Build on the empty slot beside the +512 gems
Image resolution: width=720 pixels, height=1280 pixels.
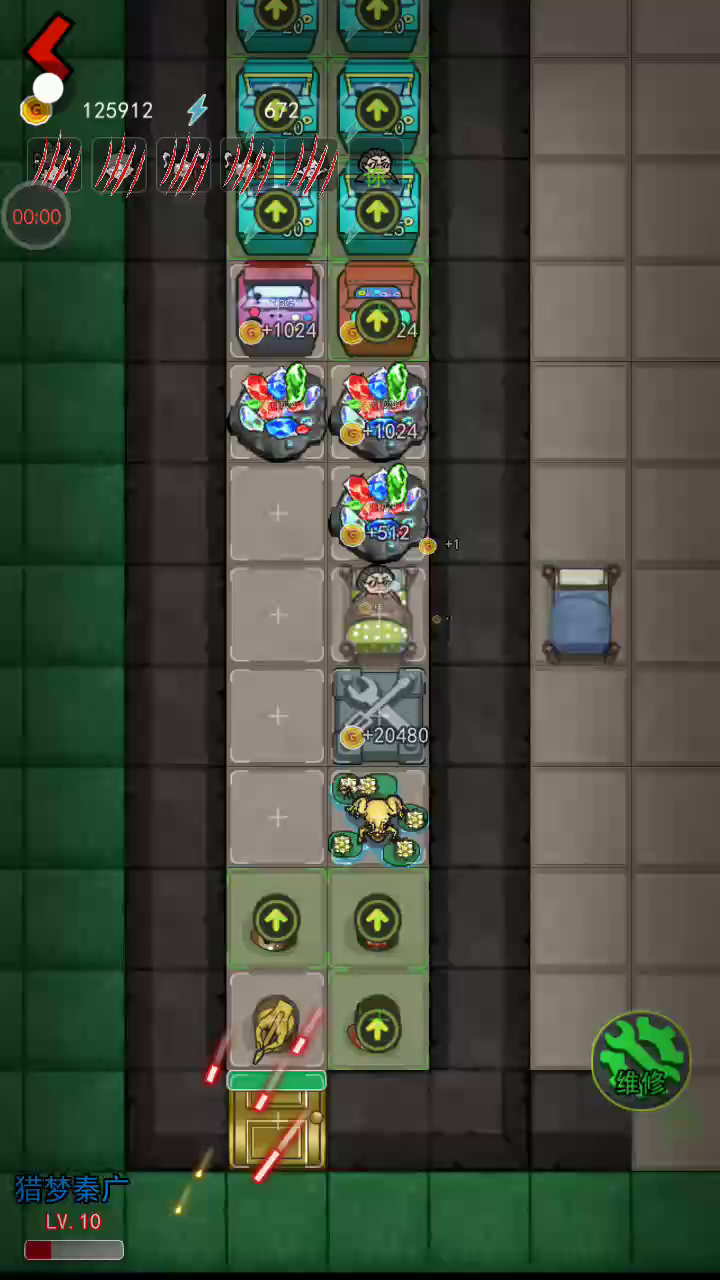click(277, 513)
